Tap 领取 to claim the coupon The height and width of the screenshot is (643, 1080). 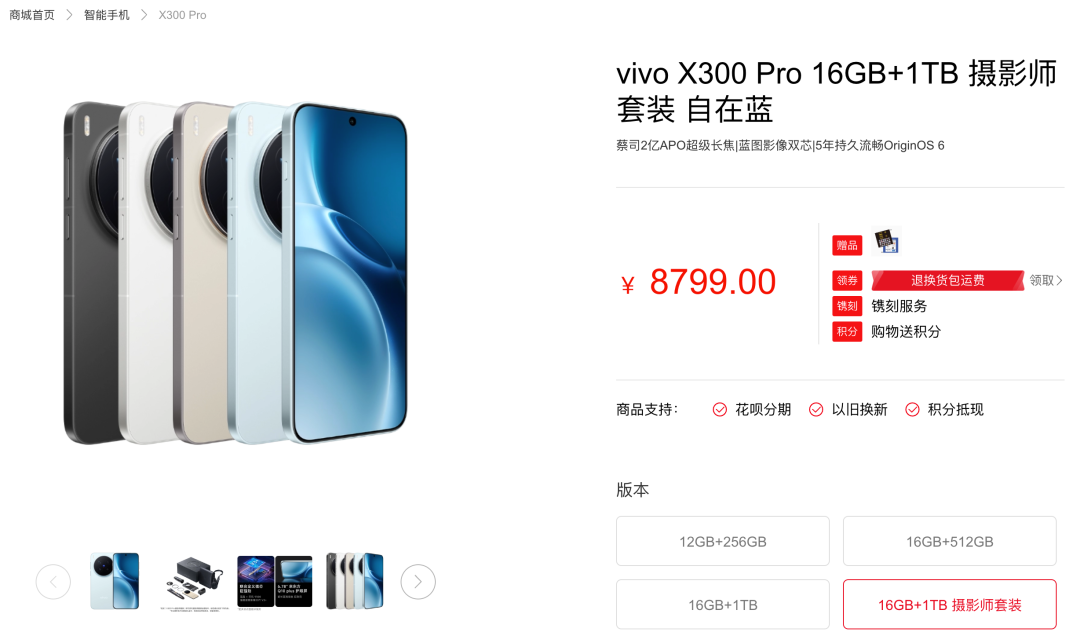pyautogui.click(x=1046, y=281)
